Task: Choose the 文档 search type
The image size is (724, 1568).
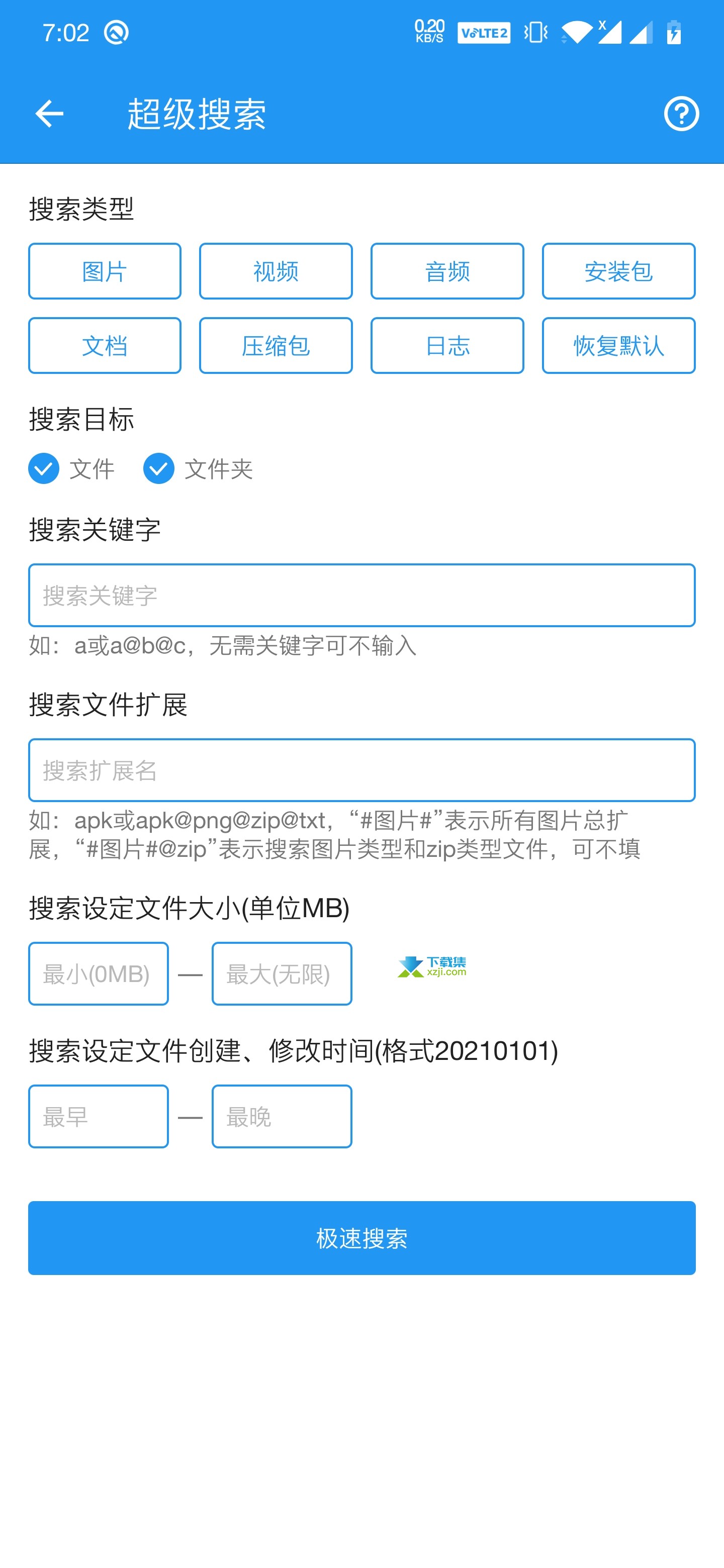Action: click(x=105, y=345)
